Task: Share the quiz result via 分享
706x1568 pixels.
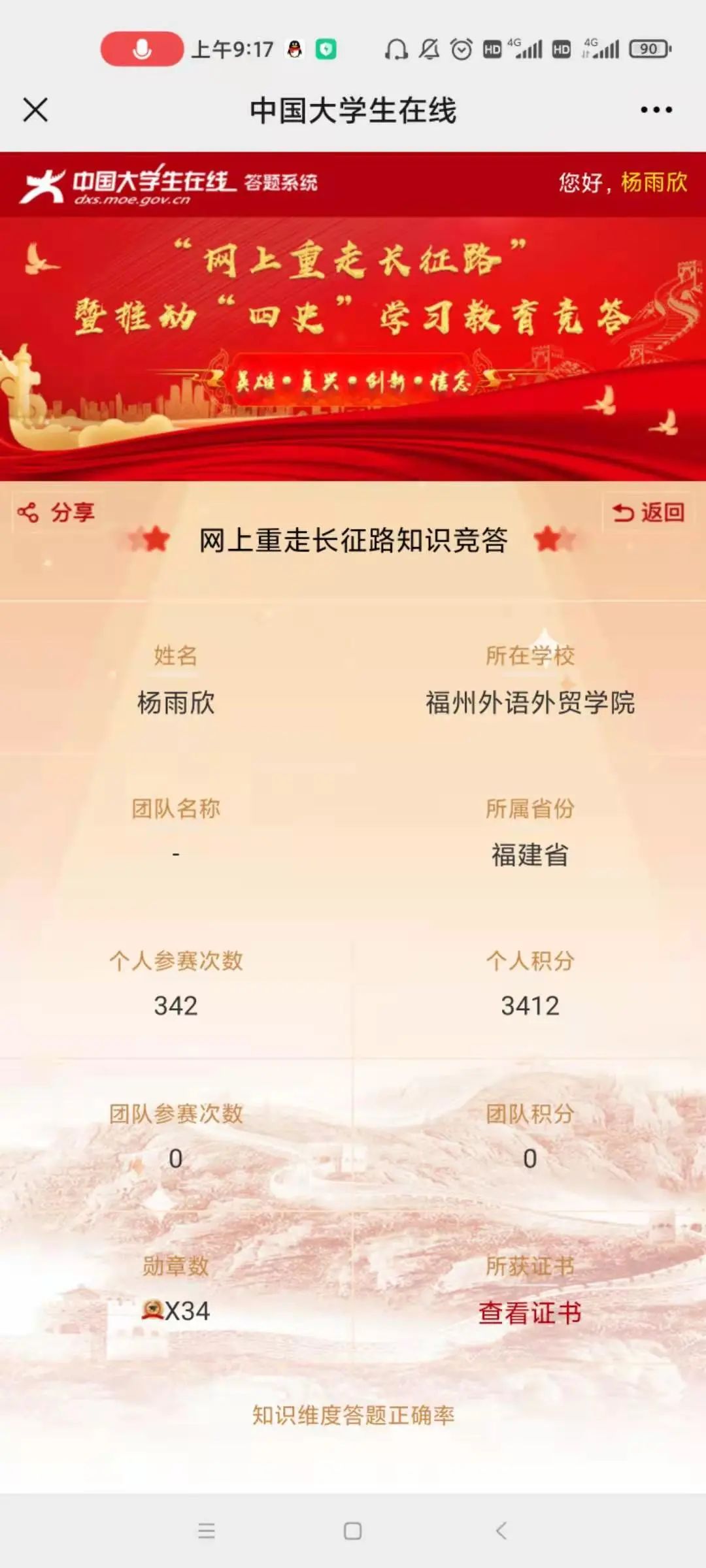Action: click(57, 512)
